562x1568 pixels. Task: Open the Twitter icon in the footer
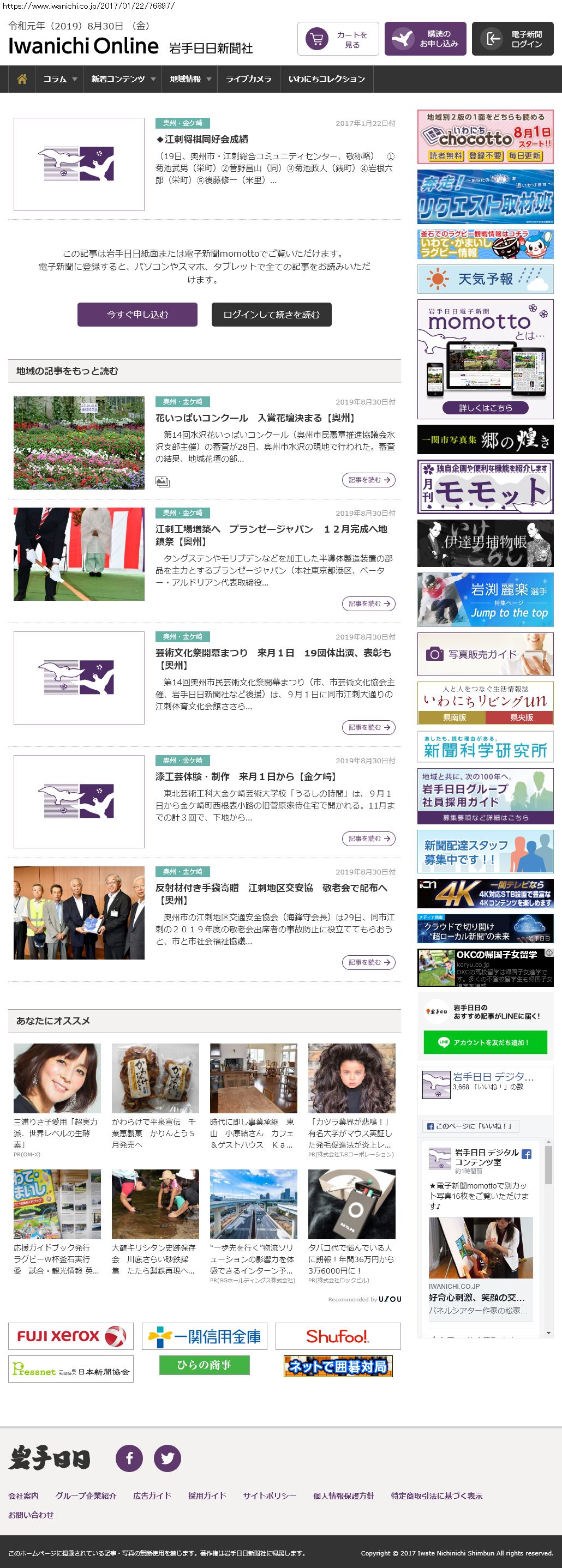click(x=167, y=1458)
